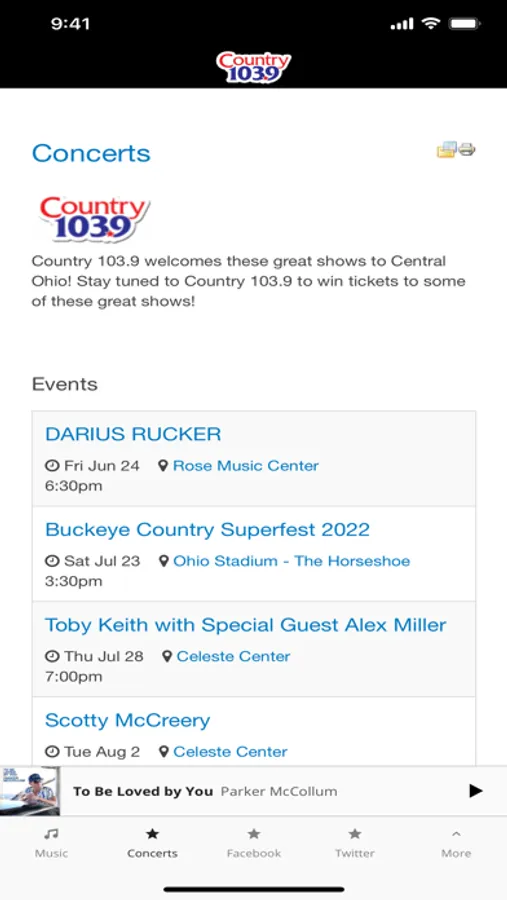Open Toby Keith with Special Guest Alex Miller
This screenshot has height=900, width=507.
coord(246,624)
